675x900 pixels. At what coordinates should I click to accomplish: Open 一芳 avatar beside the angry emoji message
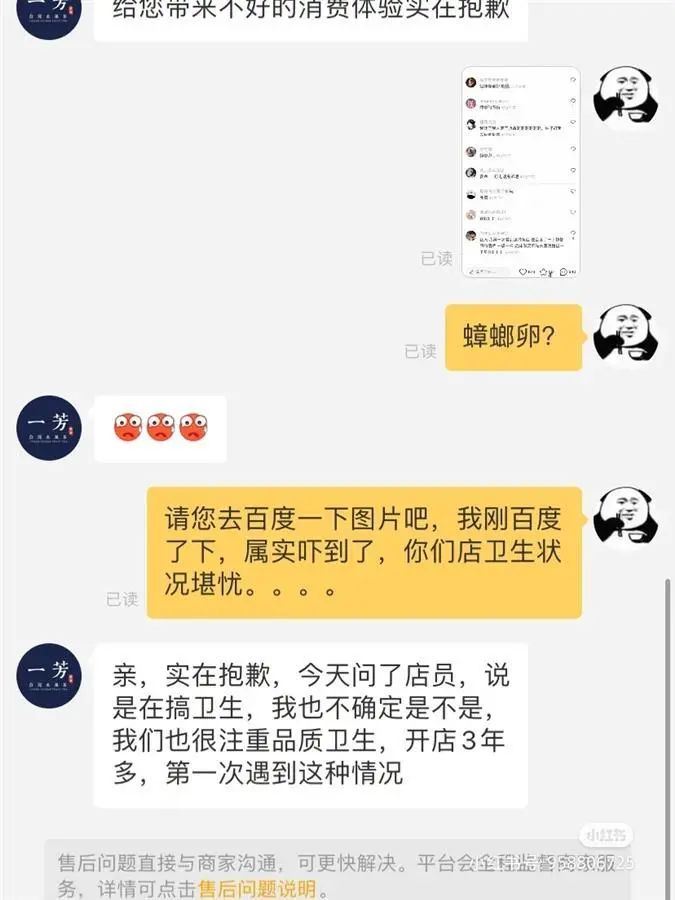tap(49, 428)
